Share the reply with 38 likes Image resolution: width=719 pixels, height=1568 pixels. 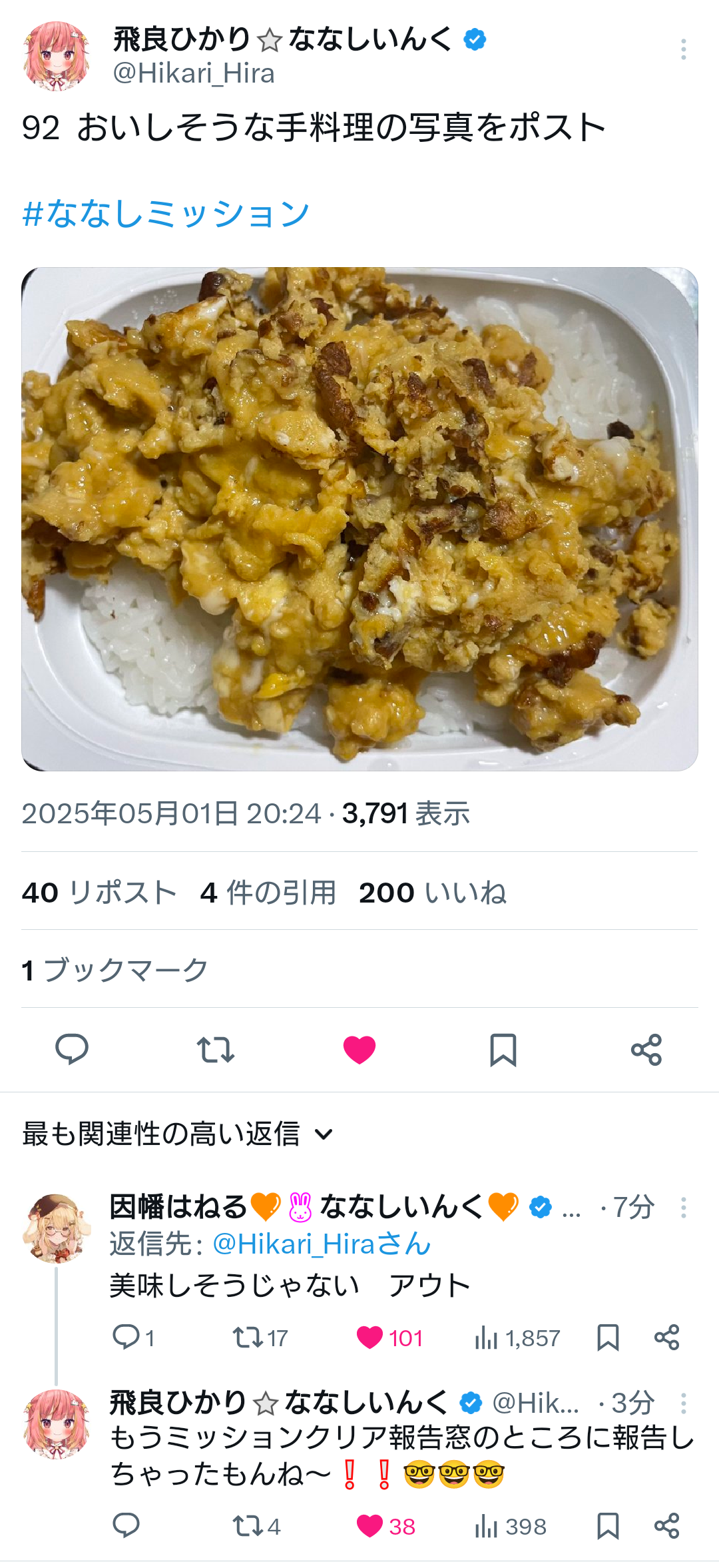point(666,1525)
